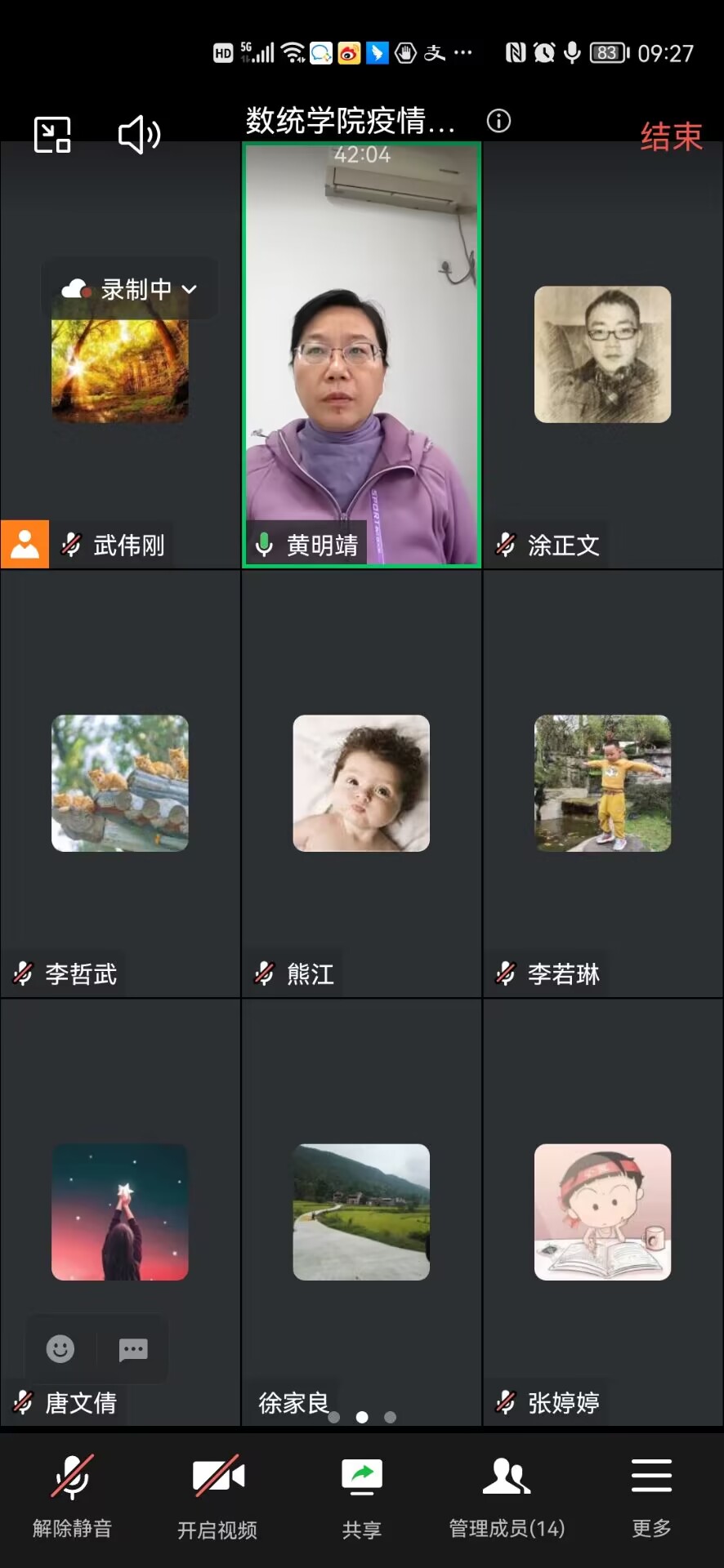This screenshot has height=1568, width=724.
Task: Select 黄明靖's video tile
Action: 361,354
